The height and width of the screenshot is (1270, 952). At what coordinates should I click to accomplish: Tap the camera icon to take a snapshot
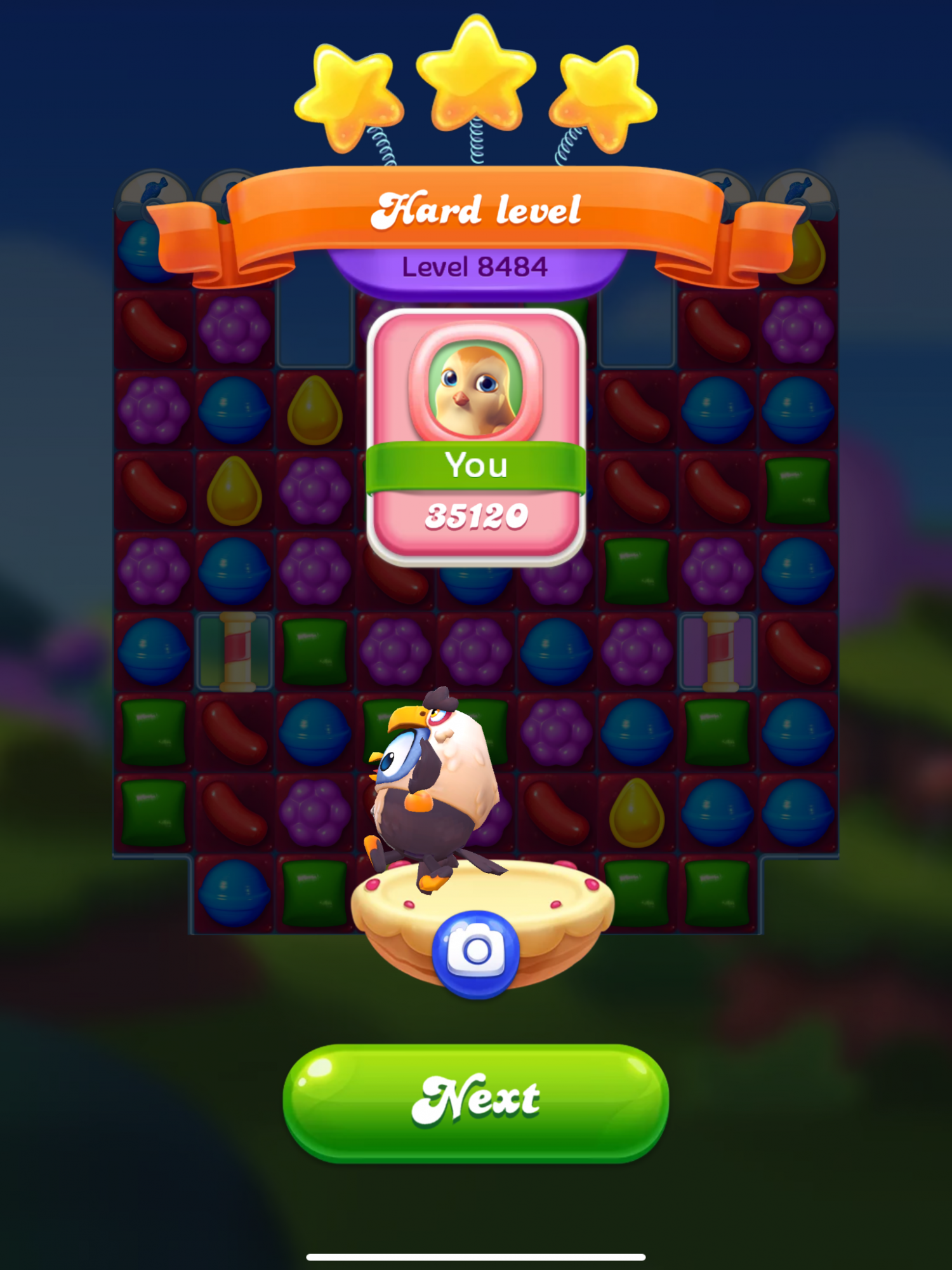476,952
